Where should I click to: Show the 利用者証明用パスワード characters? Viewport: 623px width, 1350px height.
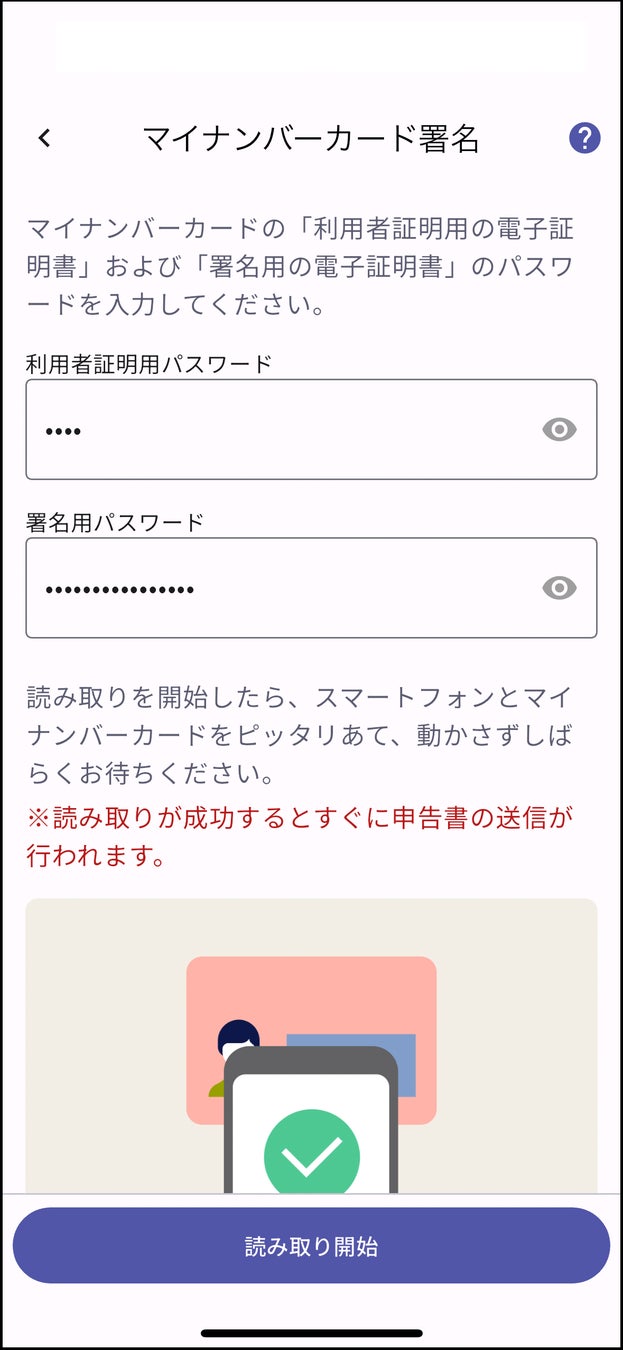[x=559, y=430]
